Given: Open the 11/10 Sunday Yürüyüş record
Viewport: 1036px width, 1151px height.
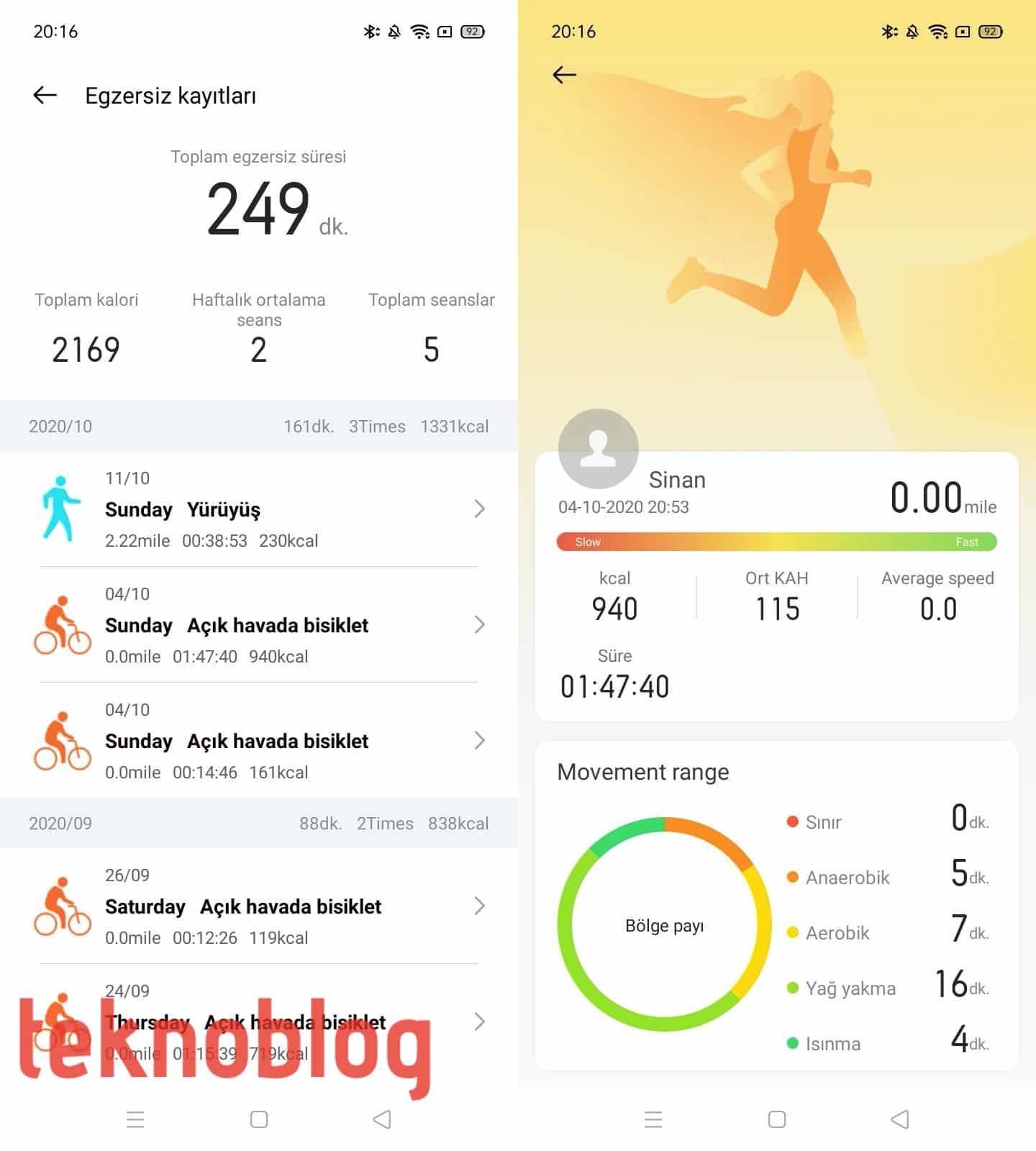Looking at the screenshot, I should pos(259,509).
